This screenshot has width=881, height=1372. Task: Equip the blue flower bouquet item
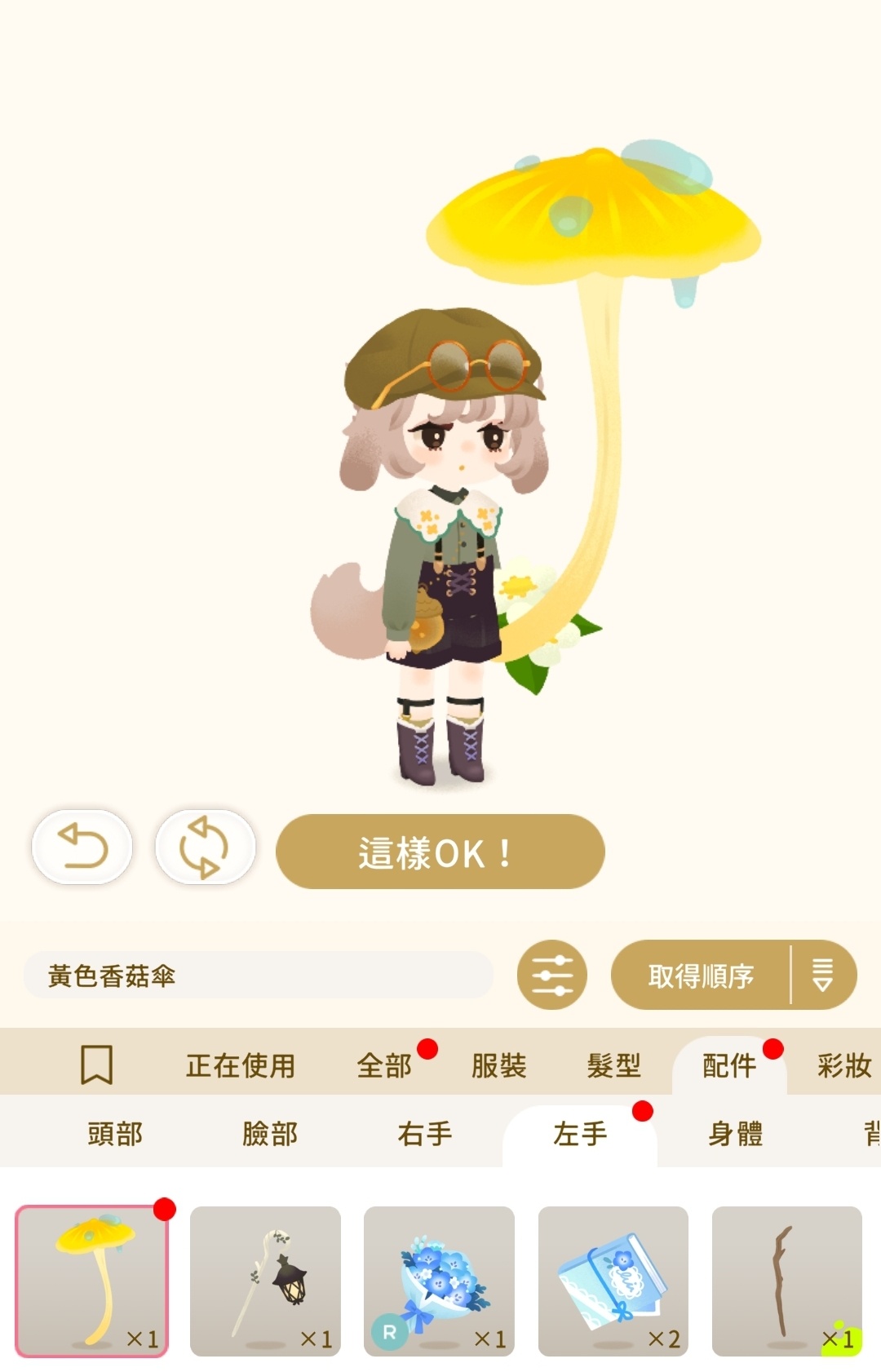point(439,1281)
